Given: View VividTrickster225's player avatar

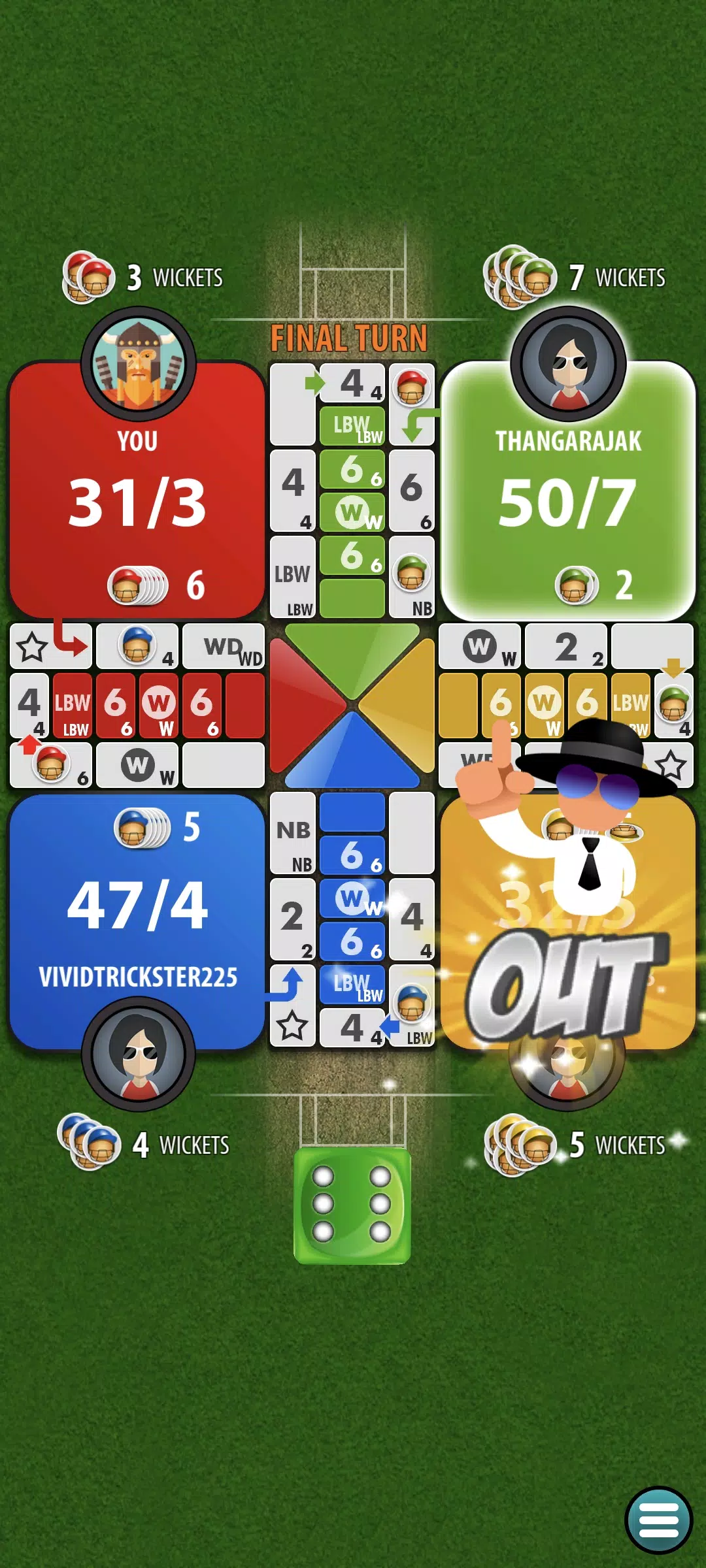Looking at the screenshot, I should (x=139, y=1053).
